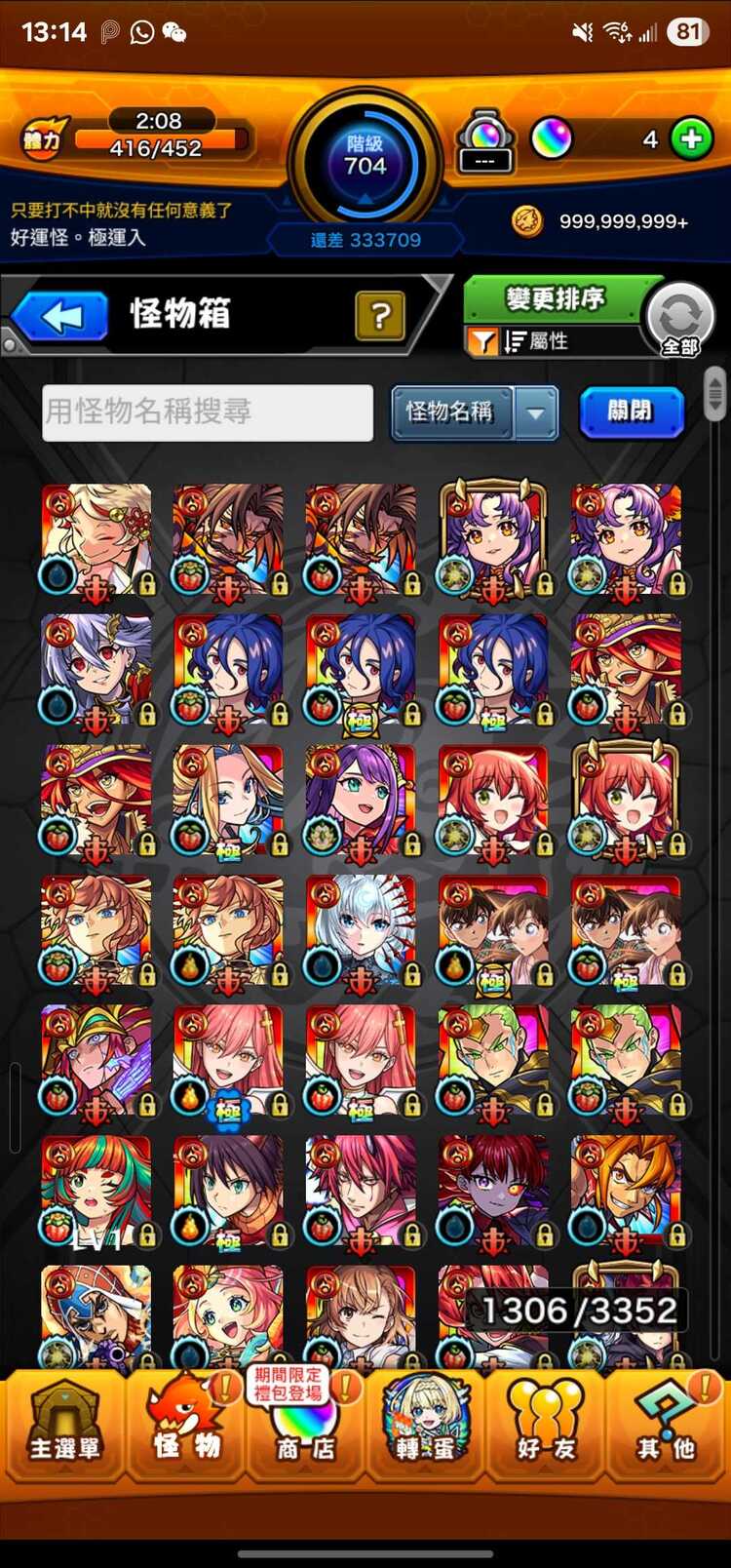The width and height of the screenshot is (731, 1568).
Task: Close search with the 關閉 button
Action: (630, 411)
